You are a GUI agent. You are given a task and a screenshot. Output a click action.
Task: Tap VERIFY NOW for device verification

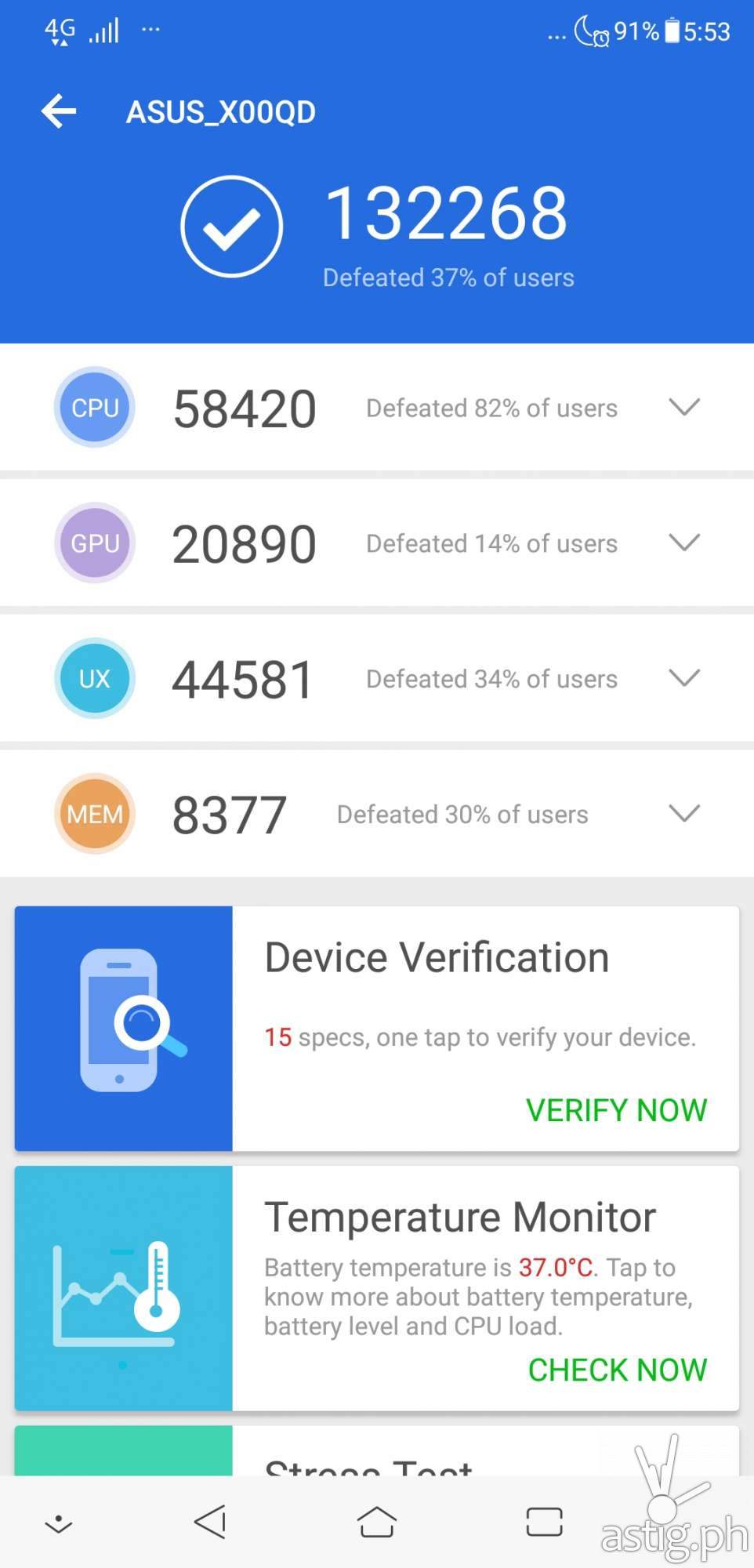(616, 1110)
